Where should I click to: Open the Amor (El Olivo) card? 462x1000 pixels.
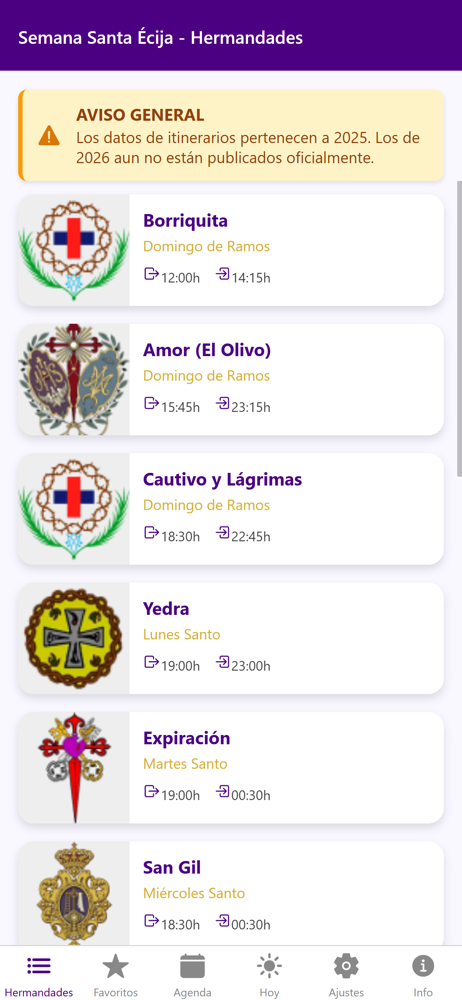coord(230,379)
